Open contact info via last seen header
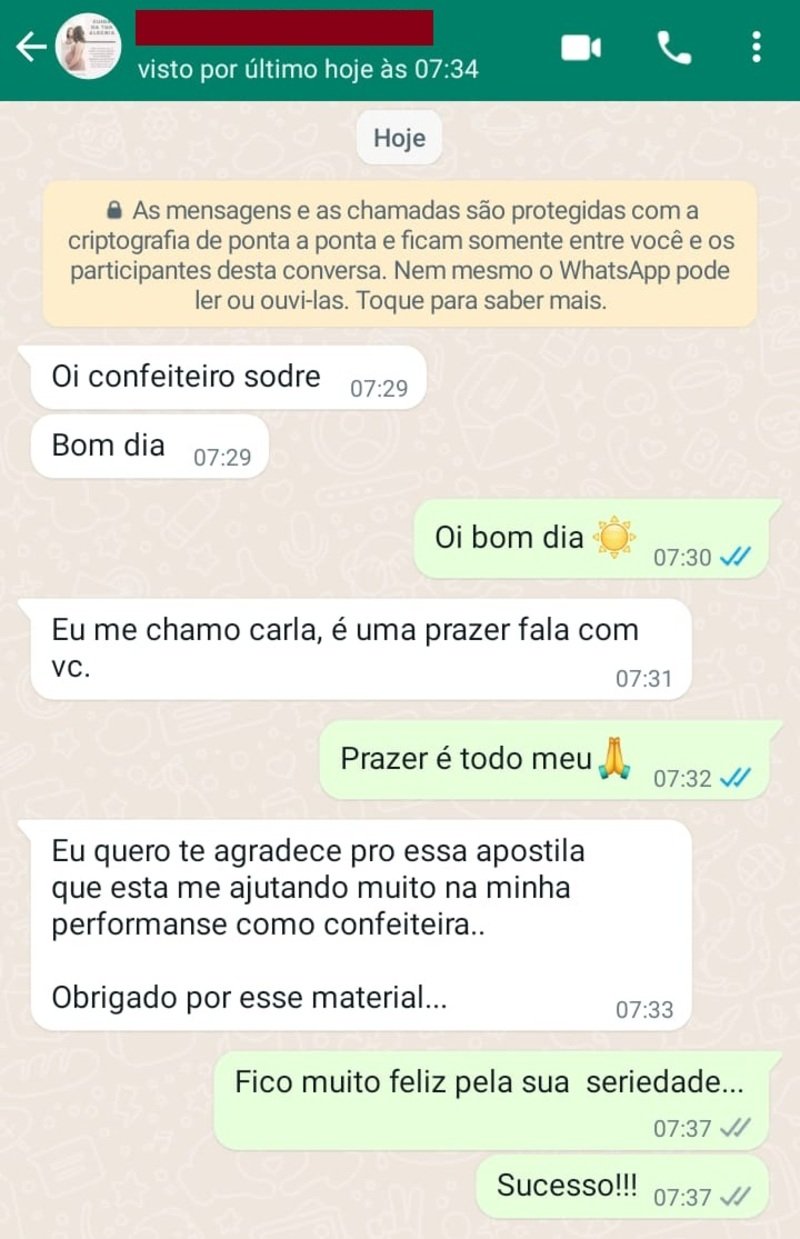The image size is (800, 1239). pyautogui.click(x=307, y=69)
